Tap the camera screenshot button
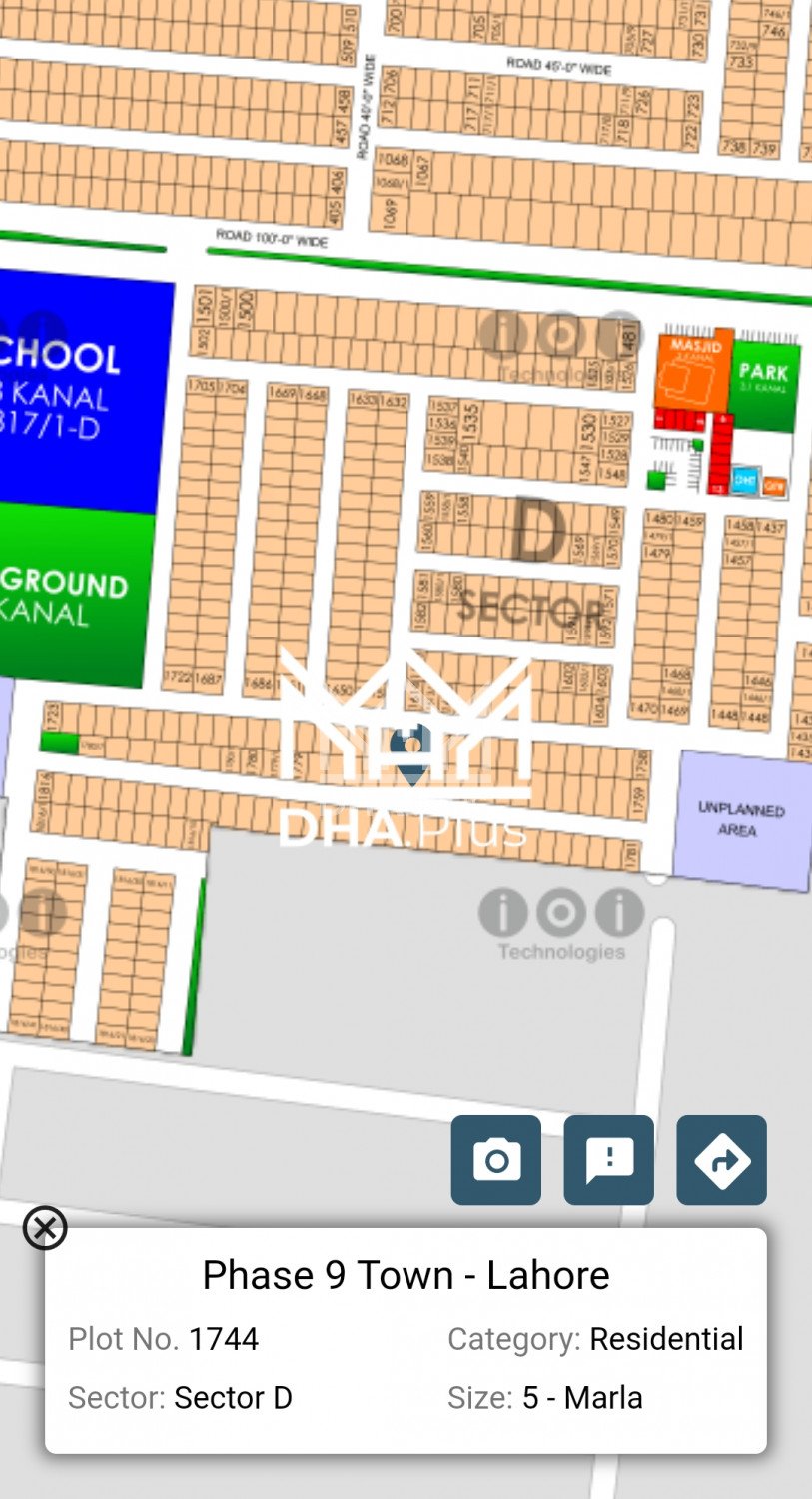The width and height of the screenshot is (812, 1499). pyautogui.click(x=496, y=1160)
